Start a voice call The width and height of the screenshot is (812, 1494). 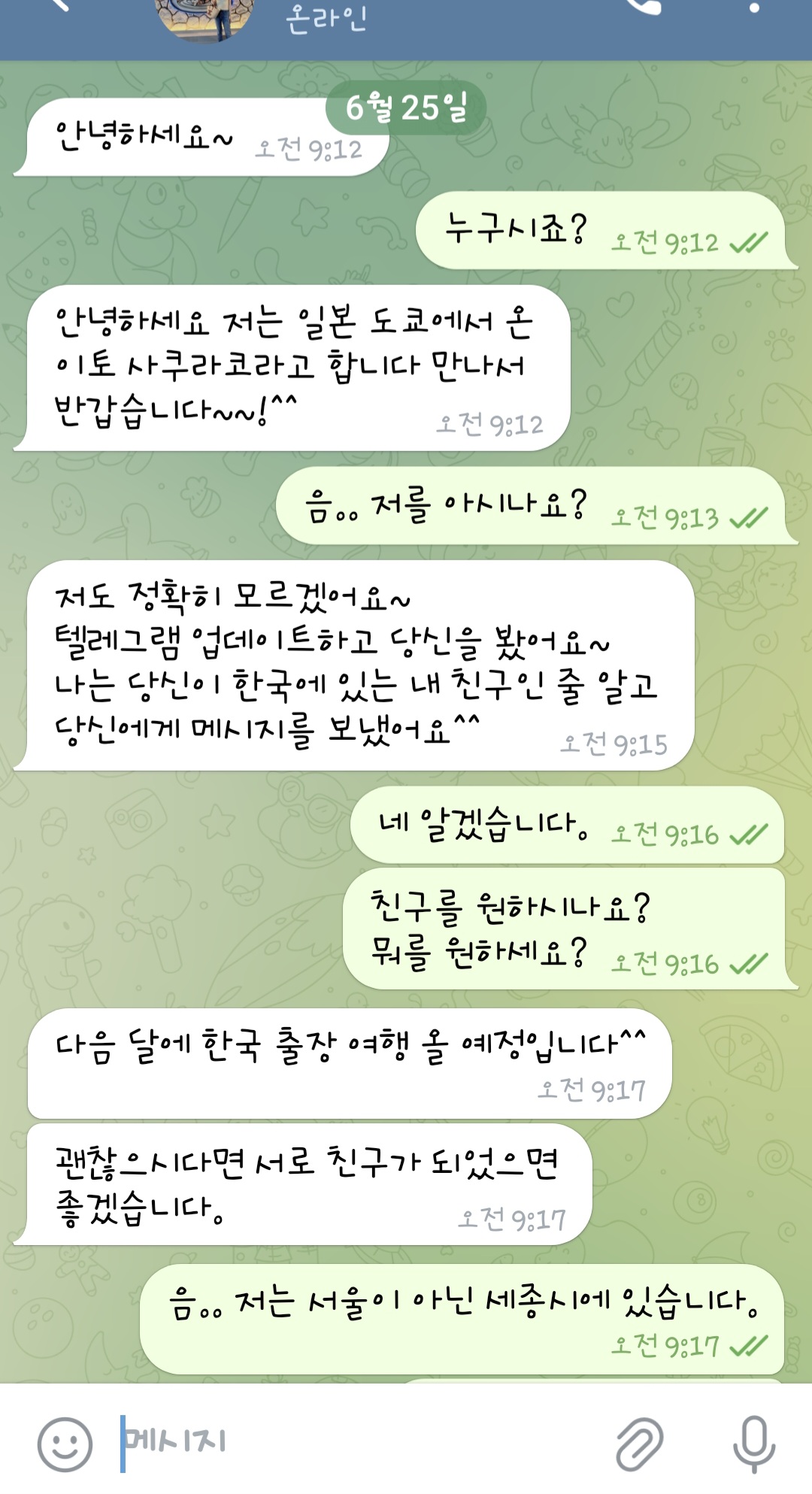pyautogui.click(x=645, y=6)
